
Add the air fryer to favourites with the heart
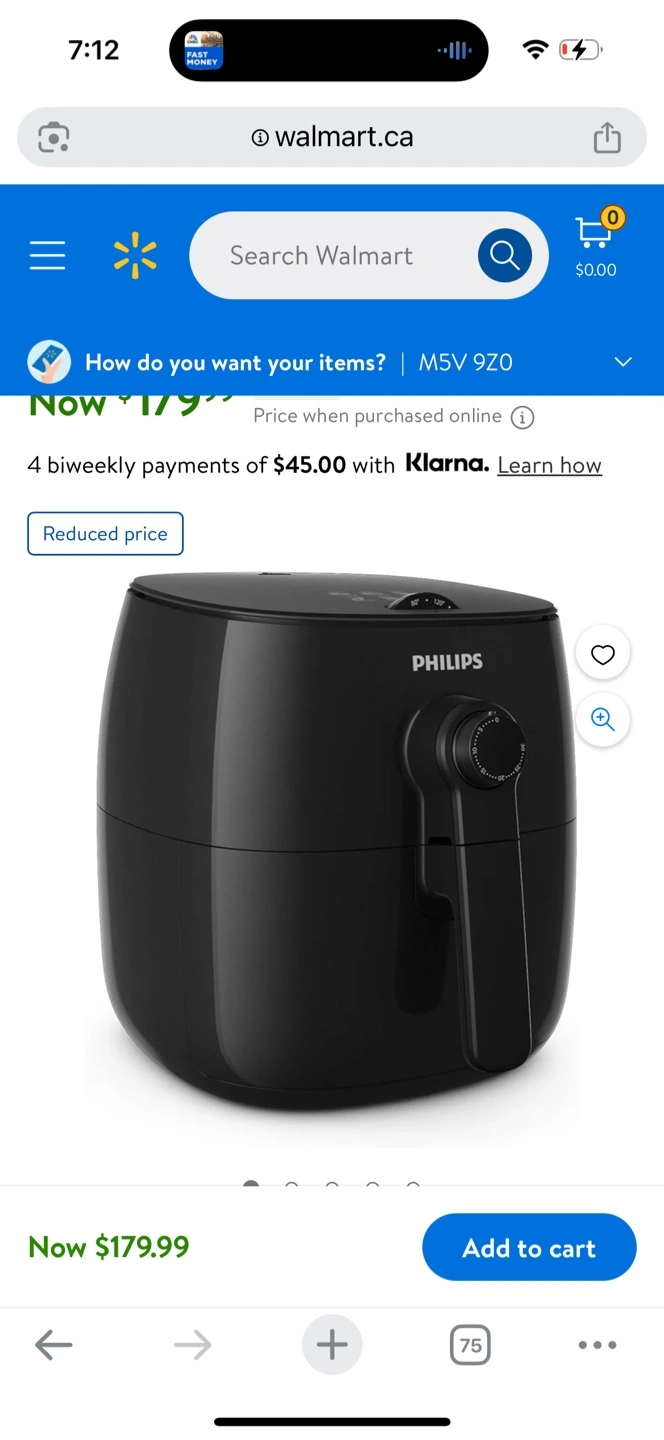(603, 654)
